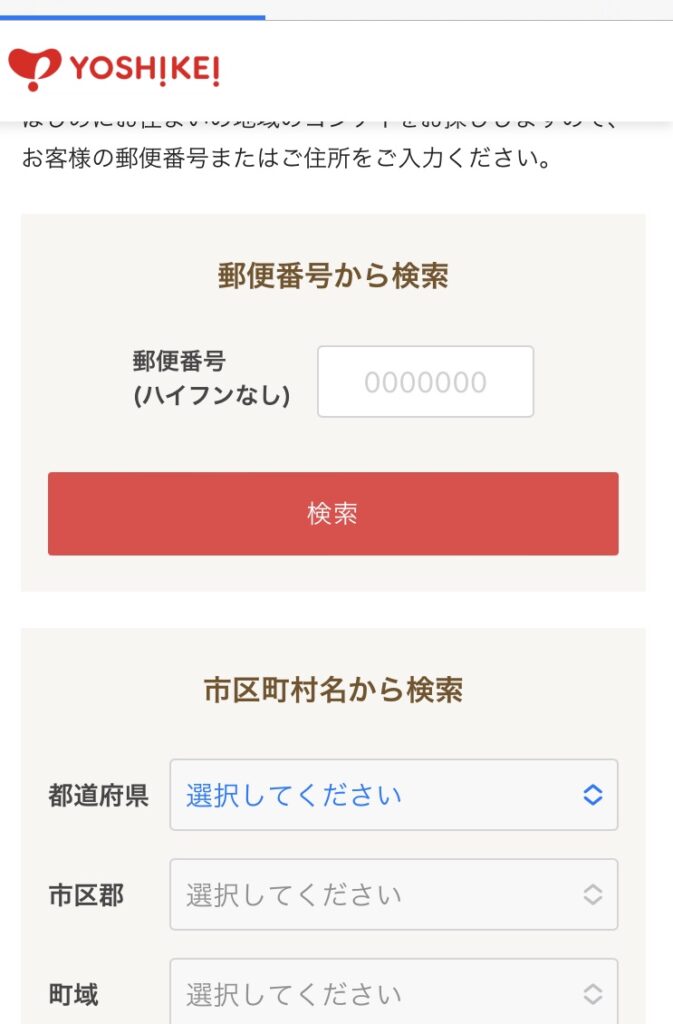
Task: Open the 町域 dropdown
Action: tap(393, 993)
